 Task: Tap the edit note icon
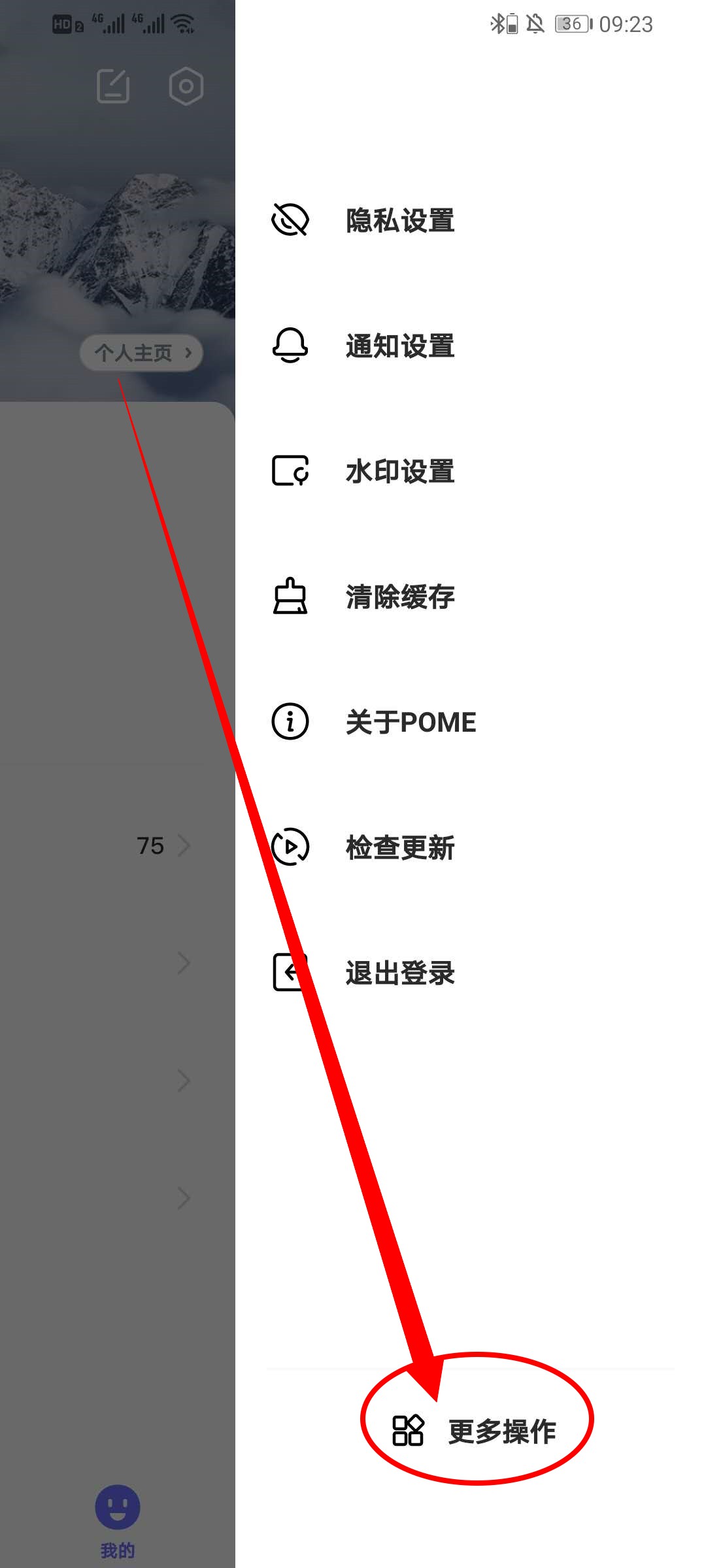pos(113,86)
